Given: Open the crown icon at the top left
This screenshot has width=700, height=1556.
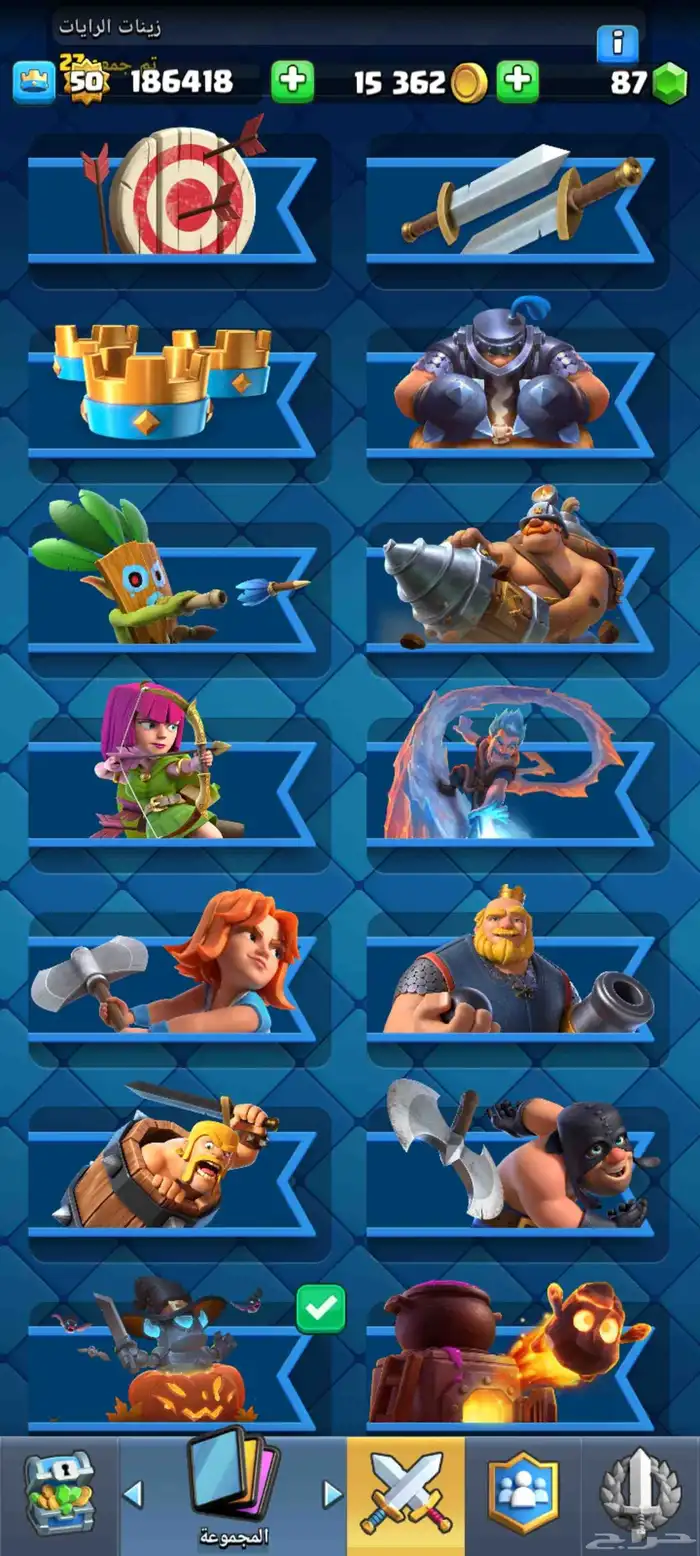Looking at the screenshot, I should 34,82.
